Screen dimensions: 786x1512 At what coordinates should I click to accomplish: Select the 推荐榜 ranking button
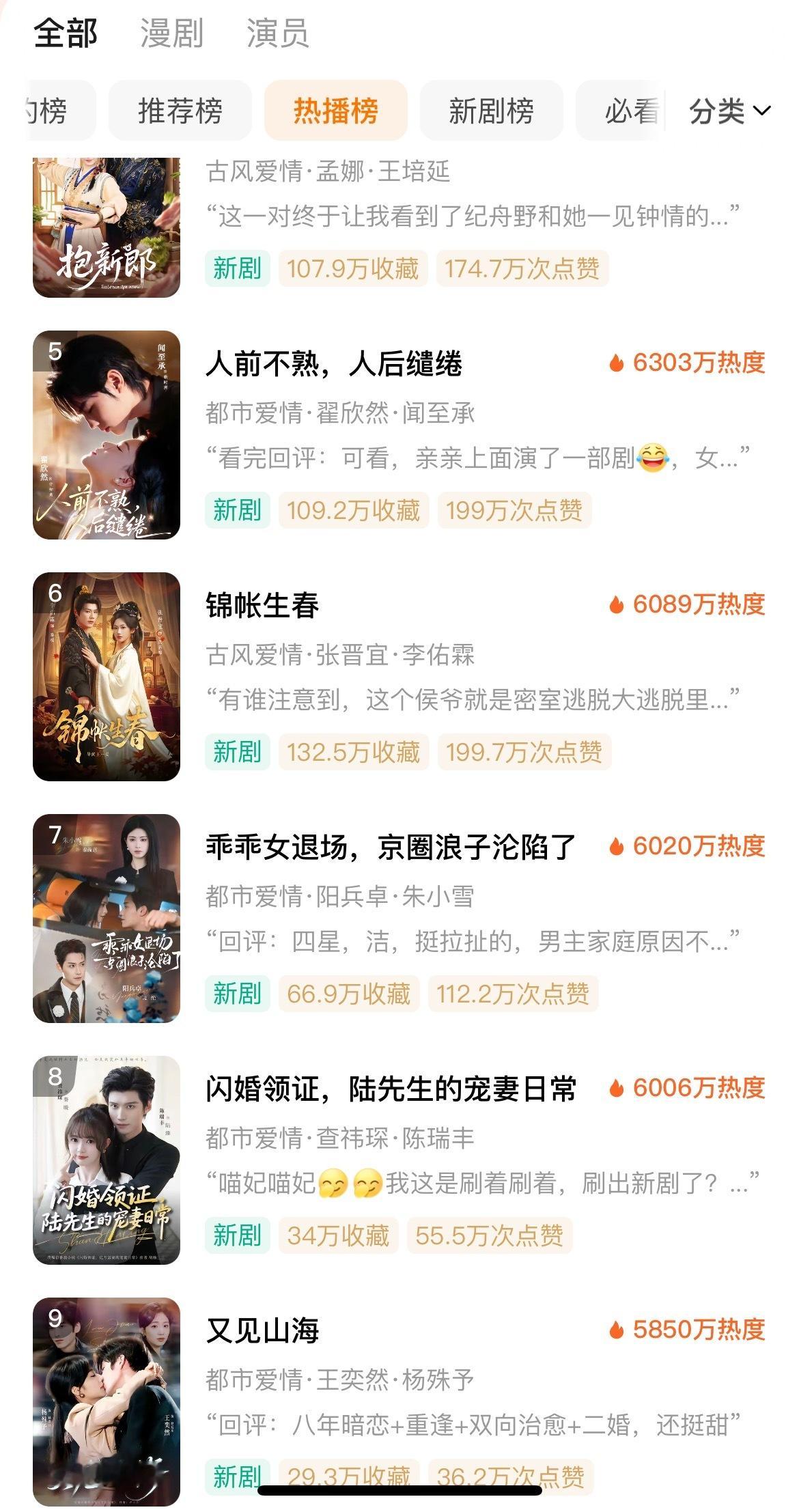[182, 110]
